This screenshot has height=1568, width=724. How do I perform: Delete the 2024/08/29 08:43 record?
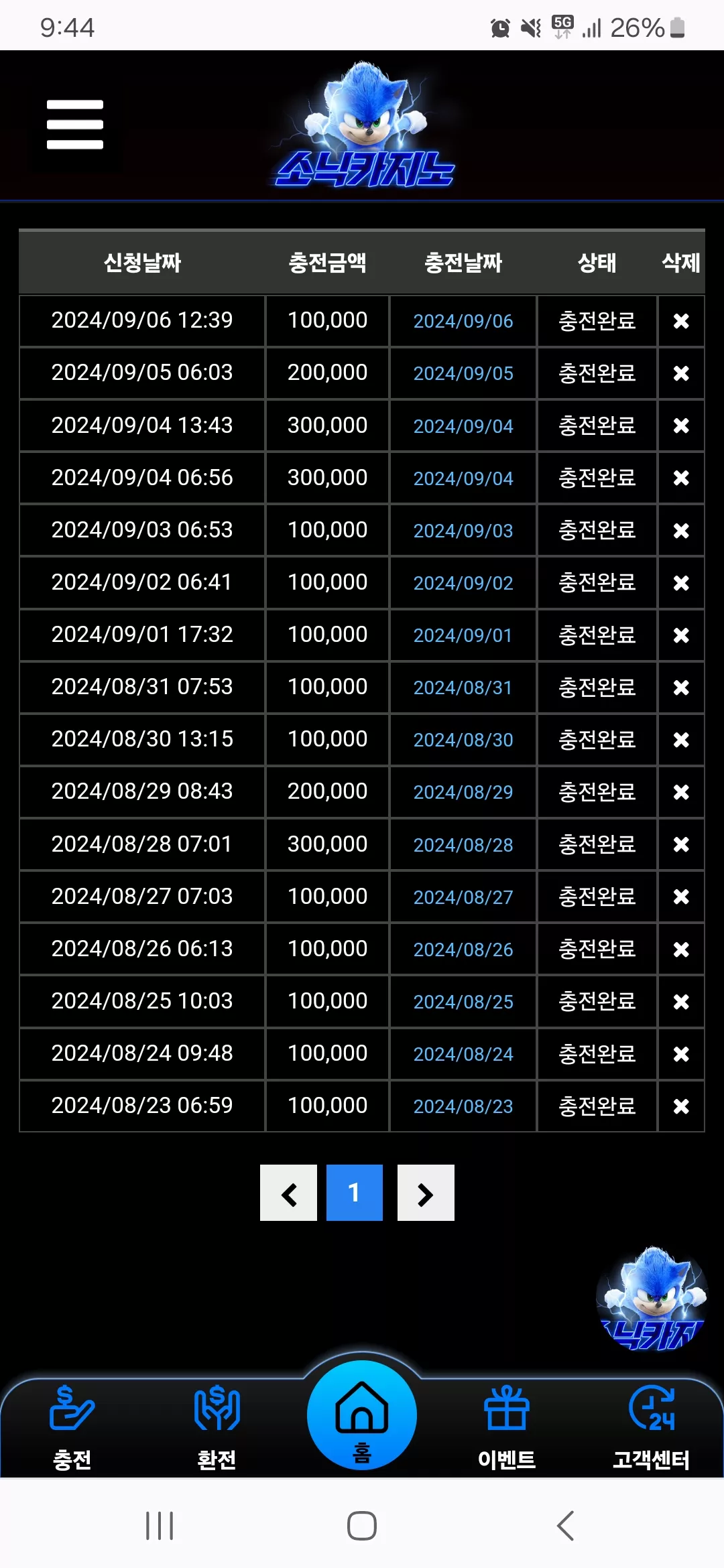[x=681, y=792]
